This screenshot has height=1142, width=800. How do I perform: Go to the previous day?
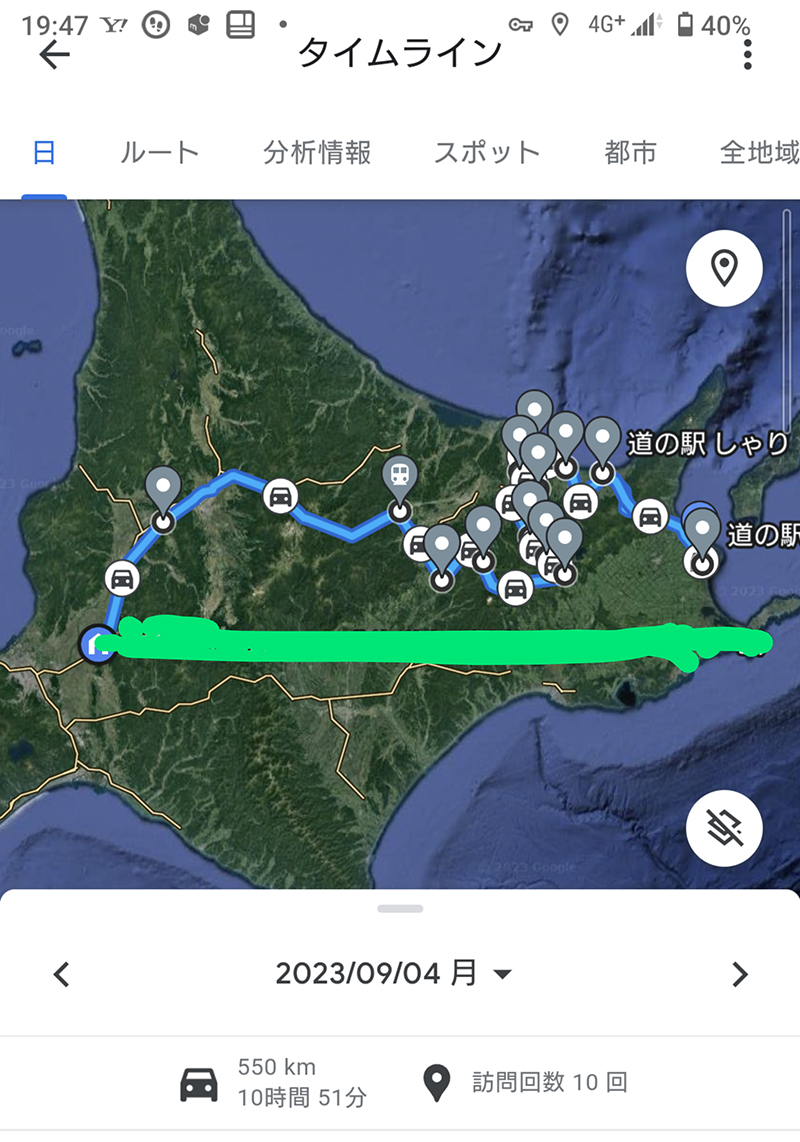click(x=62, y=974)
